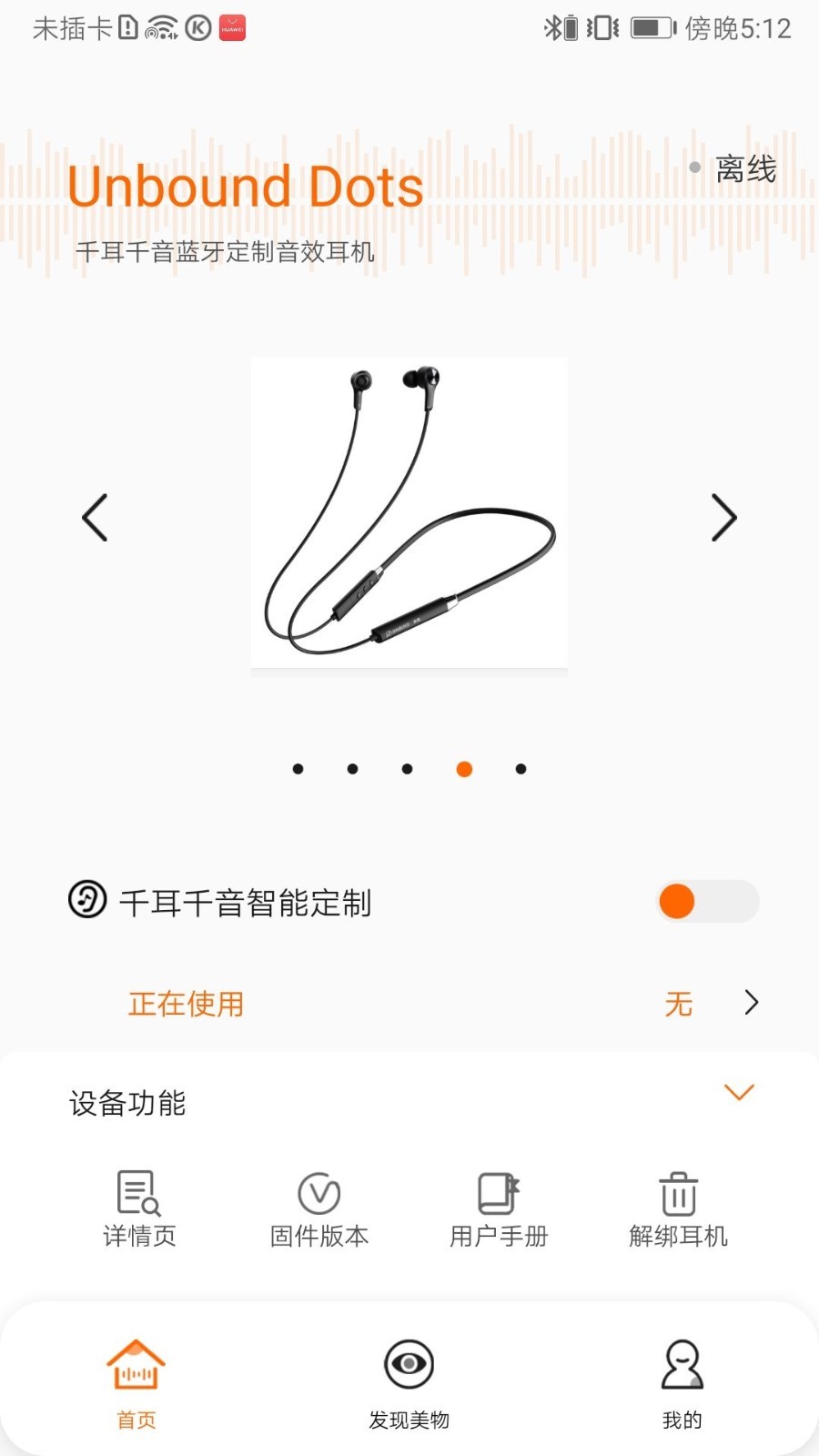Open the Unbound Dots earphone image

tap(409, 514)
